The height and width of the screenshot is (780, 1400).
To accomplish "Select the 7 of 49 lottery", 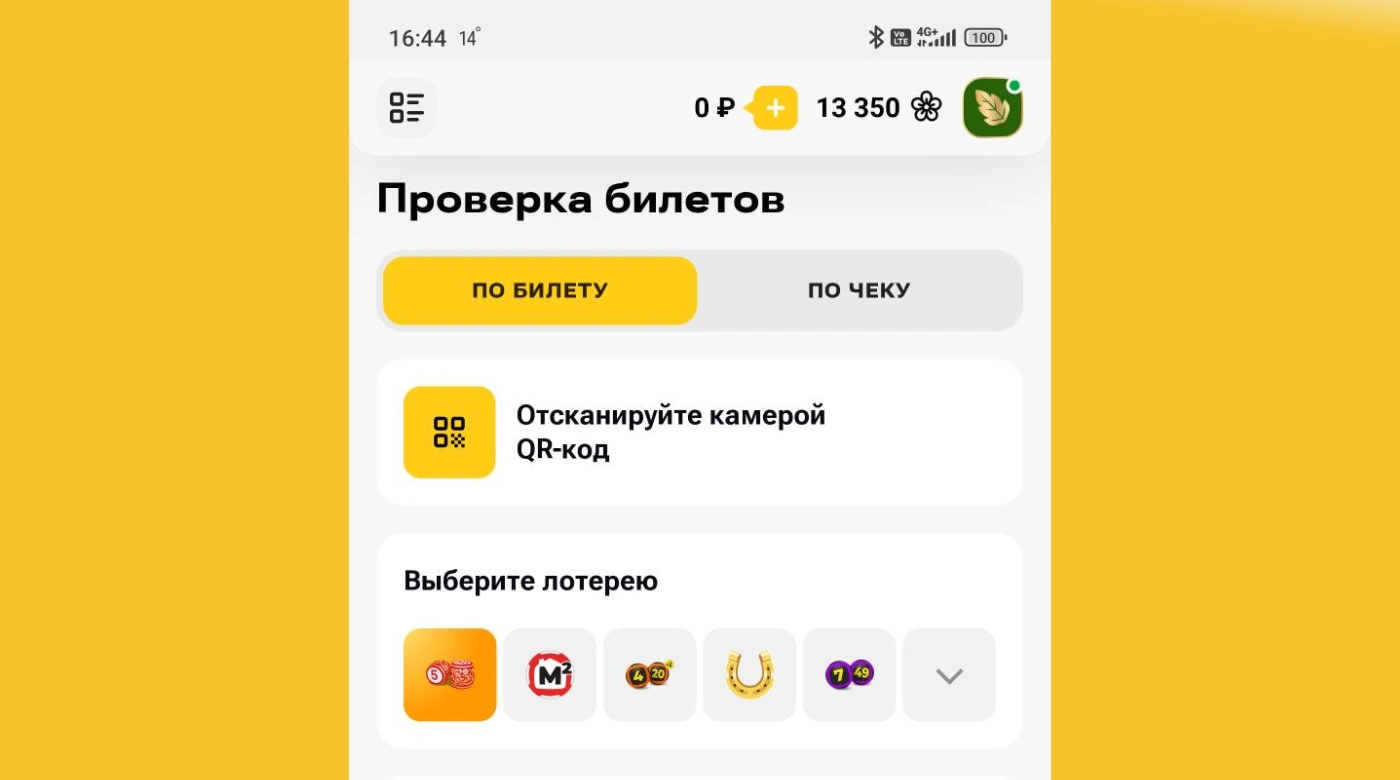I will click(x=849, y=675).
